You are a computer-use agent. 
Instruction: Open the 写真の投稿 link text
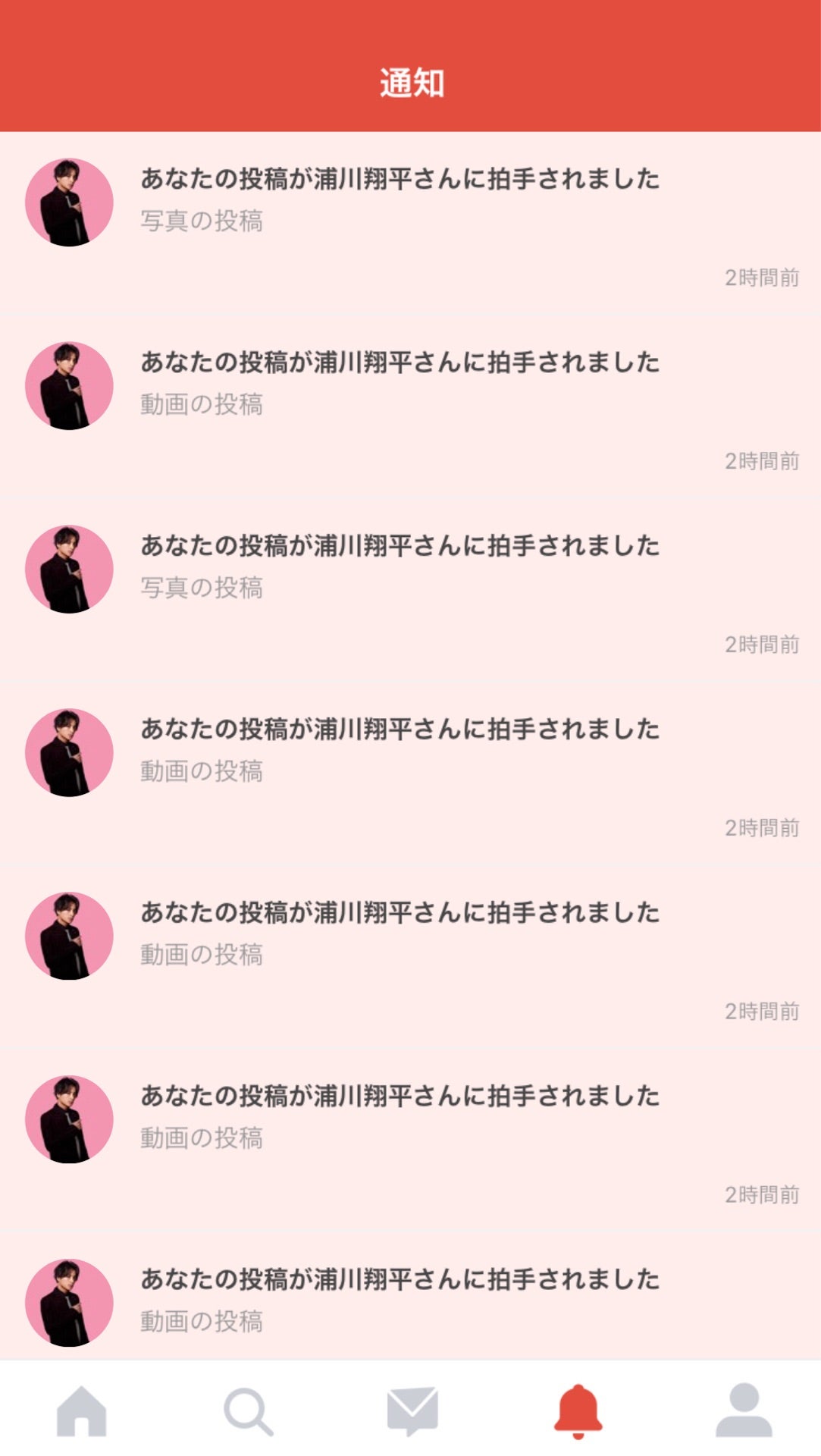[202, 222]
